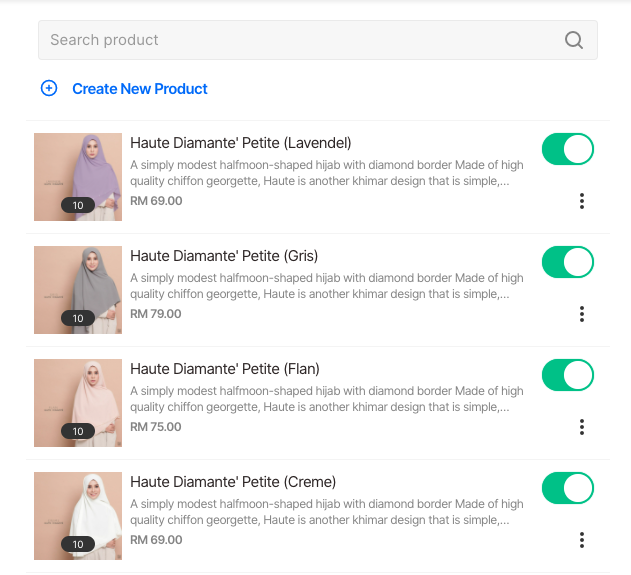The image size is (631, 575).
Task: Tap the magnifier search icon
Action: [573, 40]
